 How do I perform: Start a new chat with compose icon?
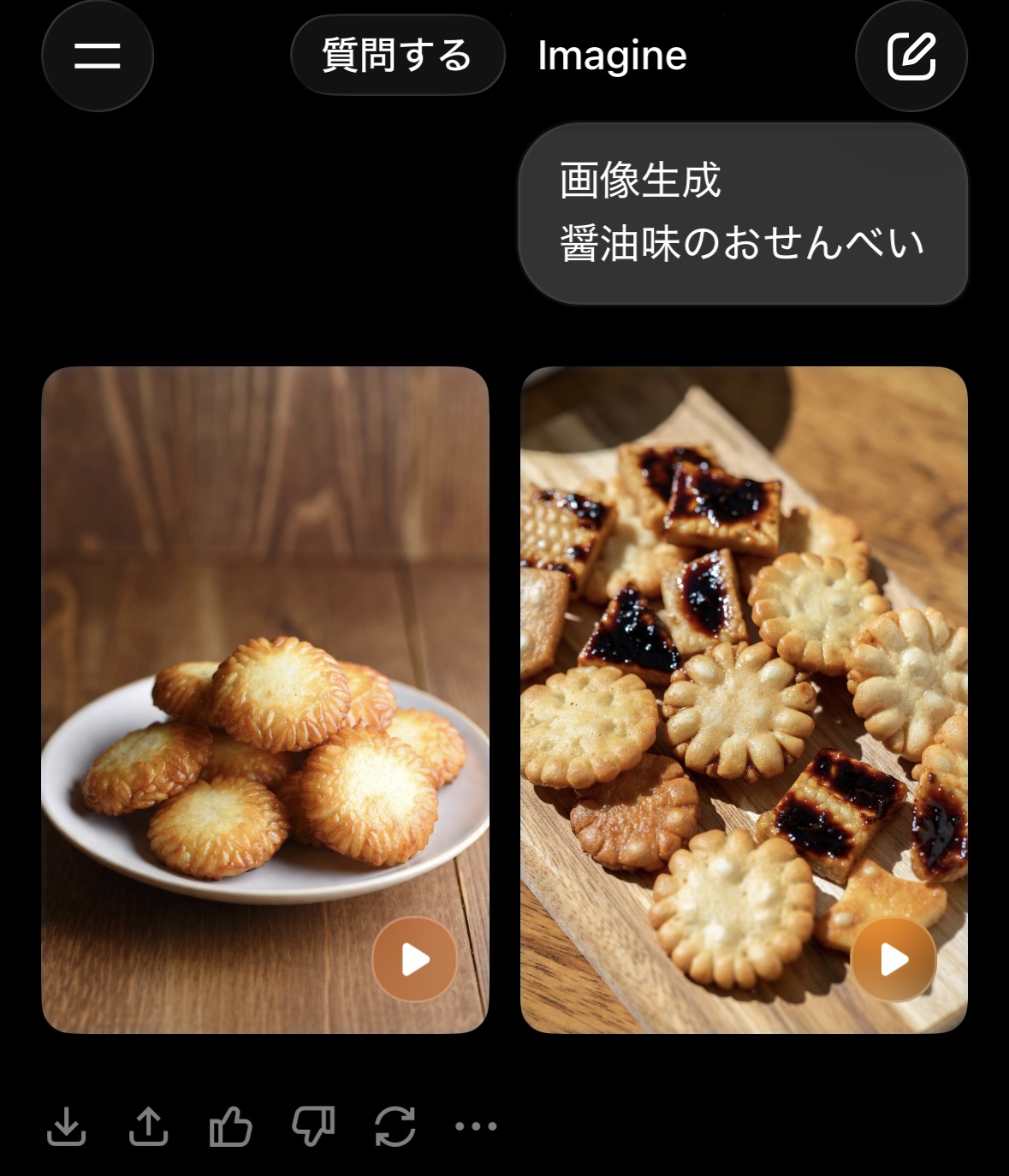pos(911,56)
